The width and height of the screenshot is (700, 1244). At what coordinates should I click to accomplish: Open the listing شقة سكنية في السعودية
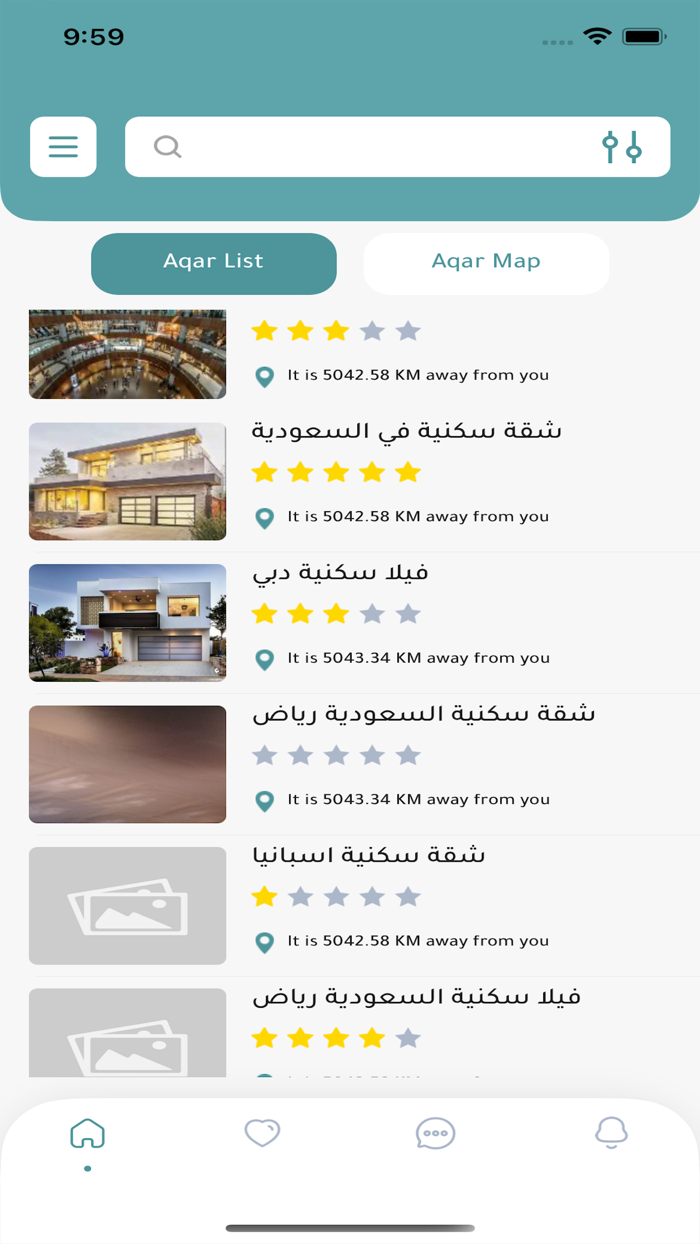tap(406, 432)
